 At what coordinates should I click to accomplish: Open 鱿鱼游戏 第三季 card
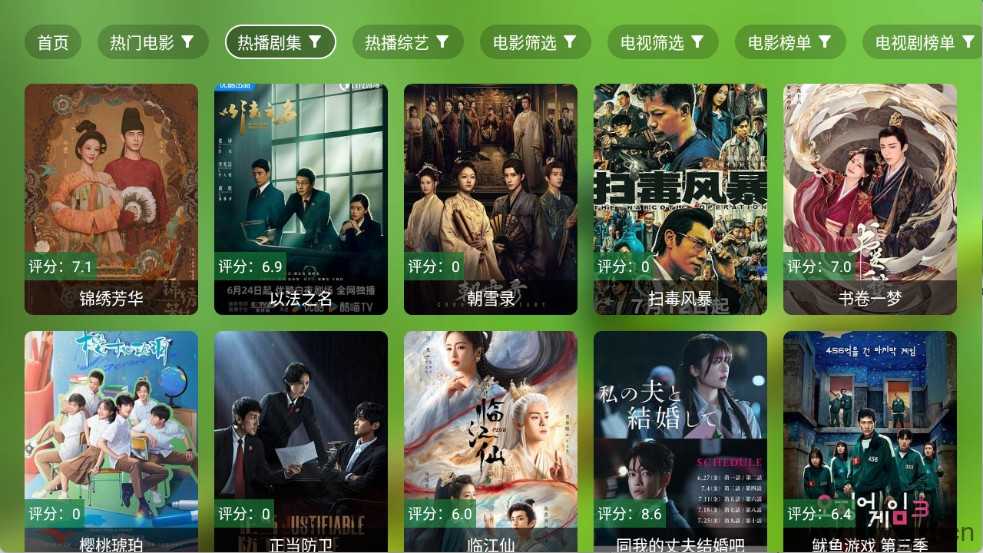[869, 440]
